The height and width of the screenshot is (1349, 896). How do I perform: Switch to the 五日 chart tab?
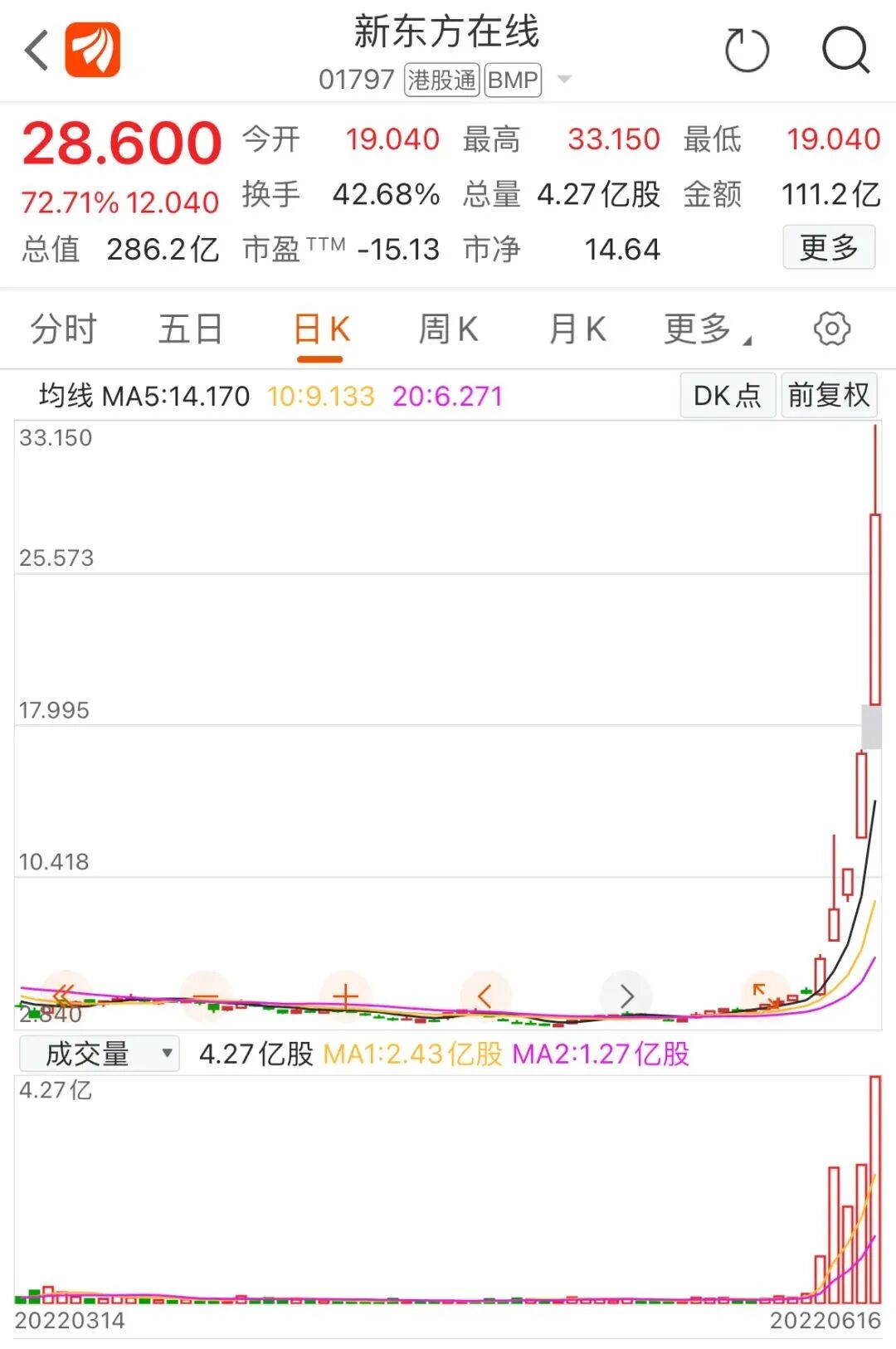[191, 329]
